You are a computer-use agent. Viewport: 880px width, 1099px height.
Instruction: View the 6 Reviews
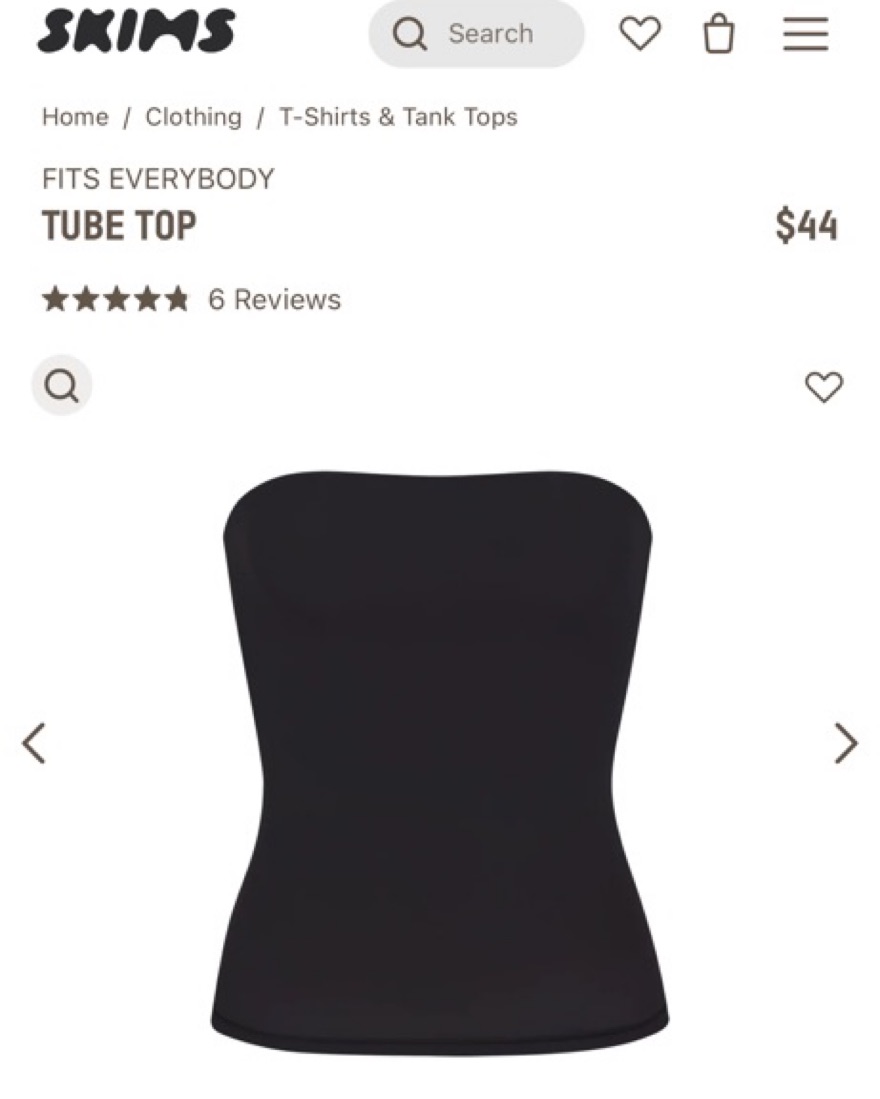pos(274,300)
